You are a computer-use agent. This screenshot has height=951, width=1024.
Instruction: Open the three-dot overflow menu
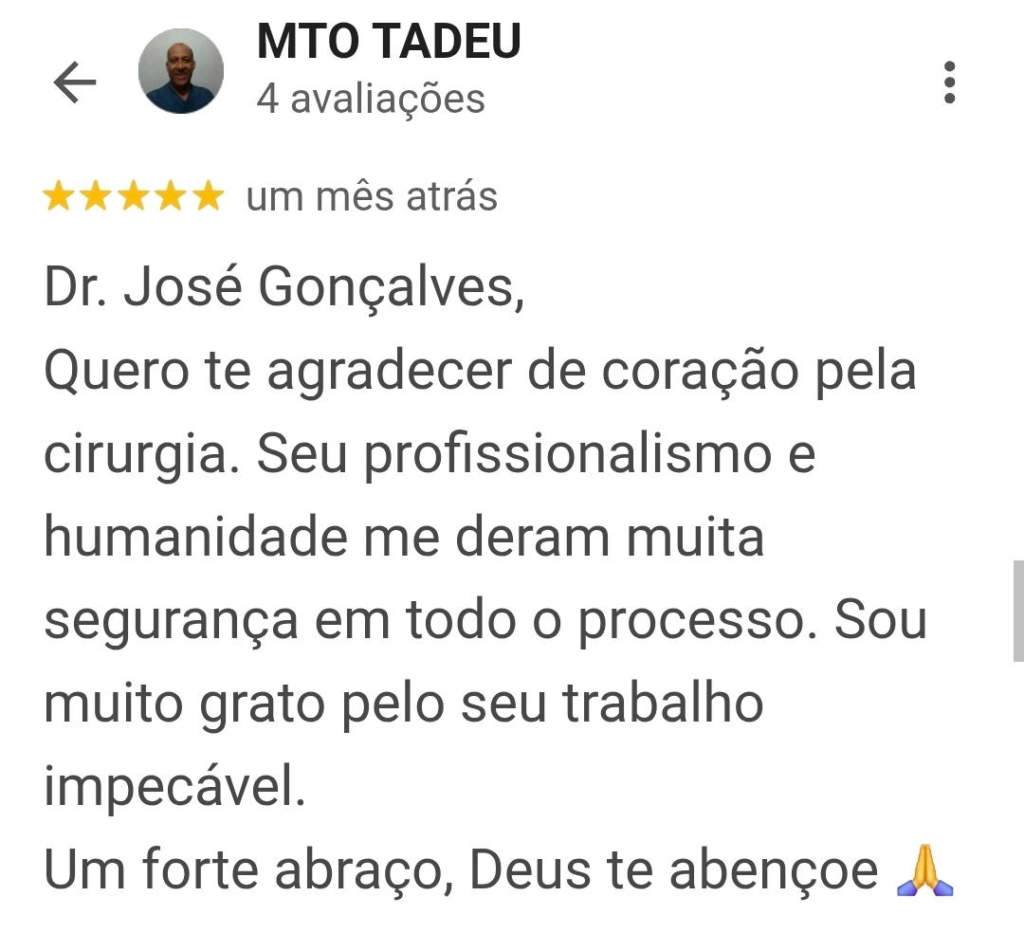(x=950, y=82)
